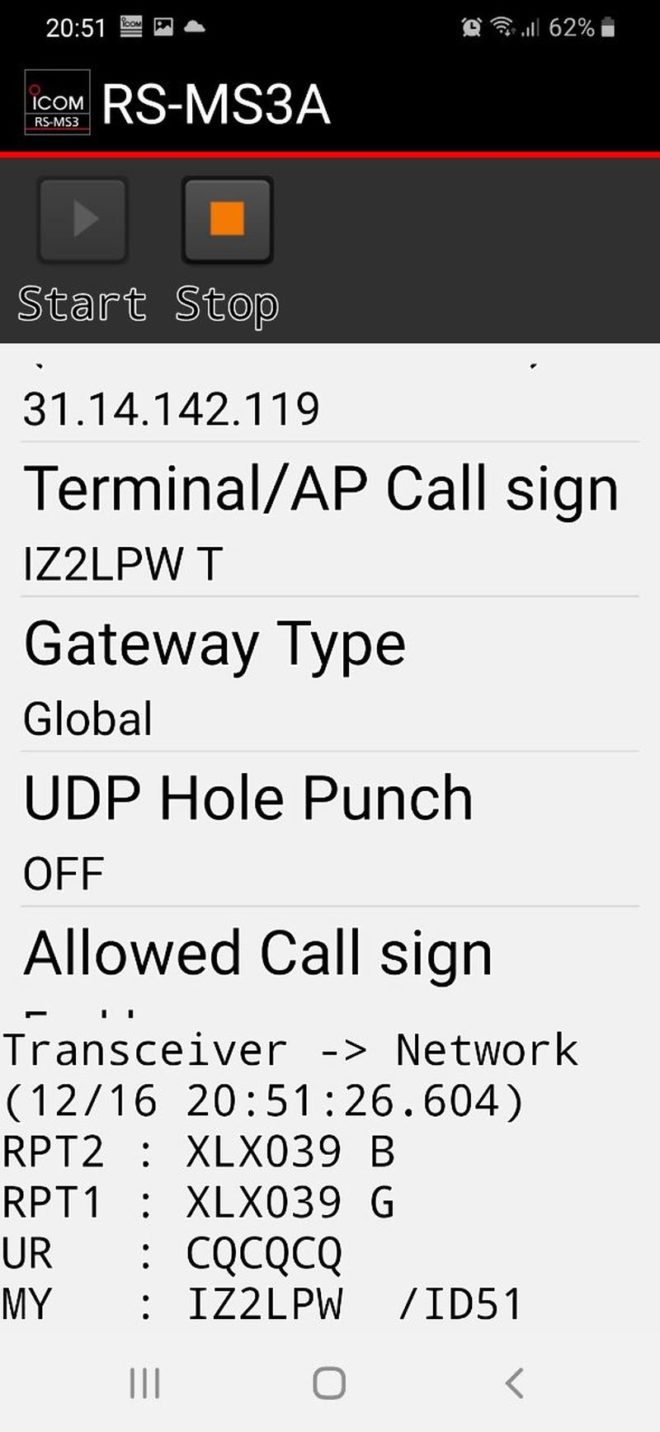Go back using the system back button

point(514,1383)
